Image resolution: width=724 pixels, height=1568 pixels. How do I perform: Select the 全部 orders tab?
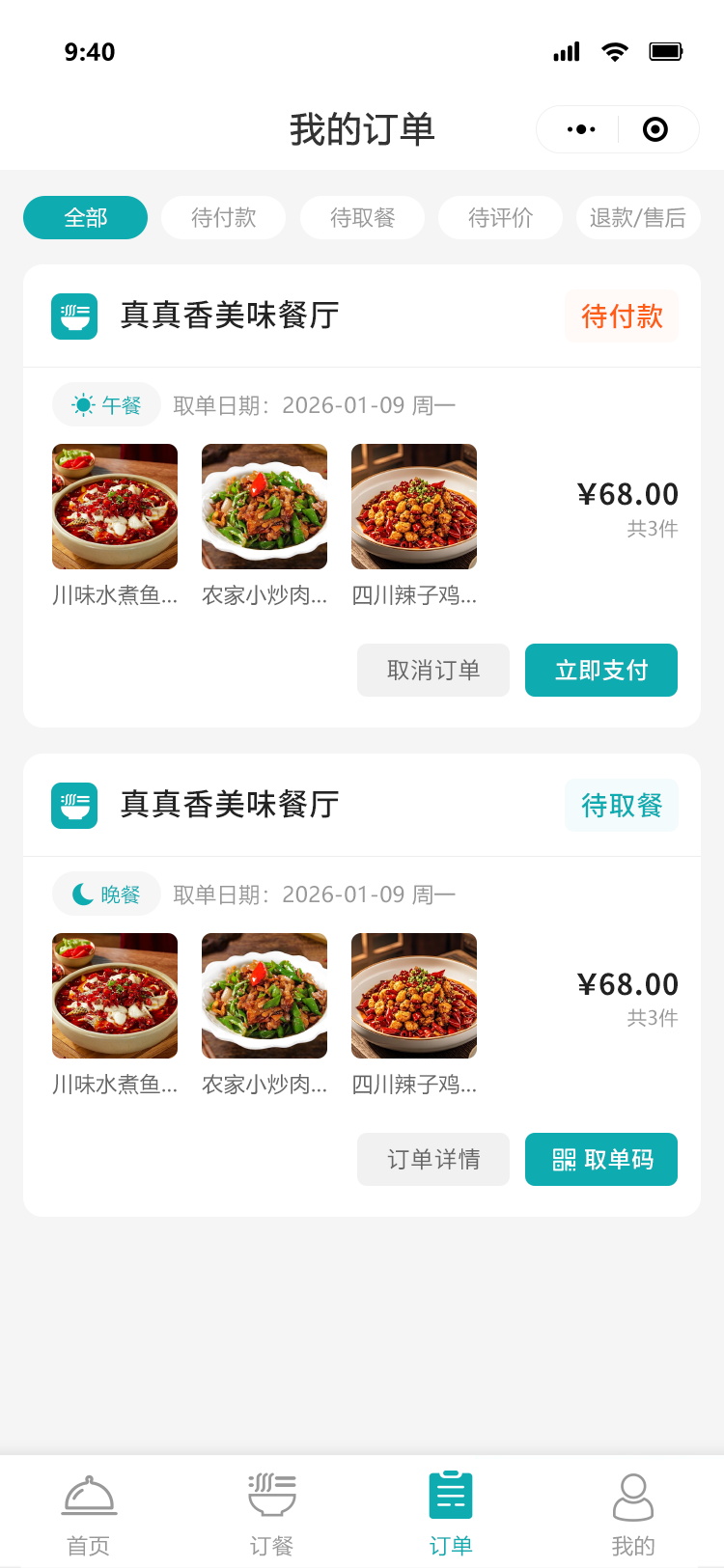85,218
